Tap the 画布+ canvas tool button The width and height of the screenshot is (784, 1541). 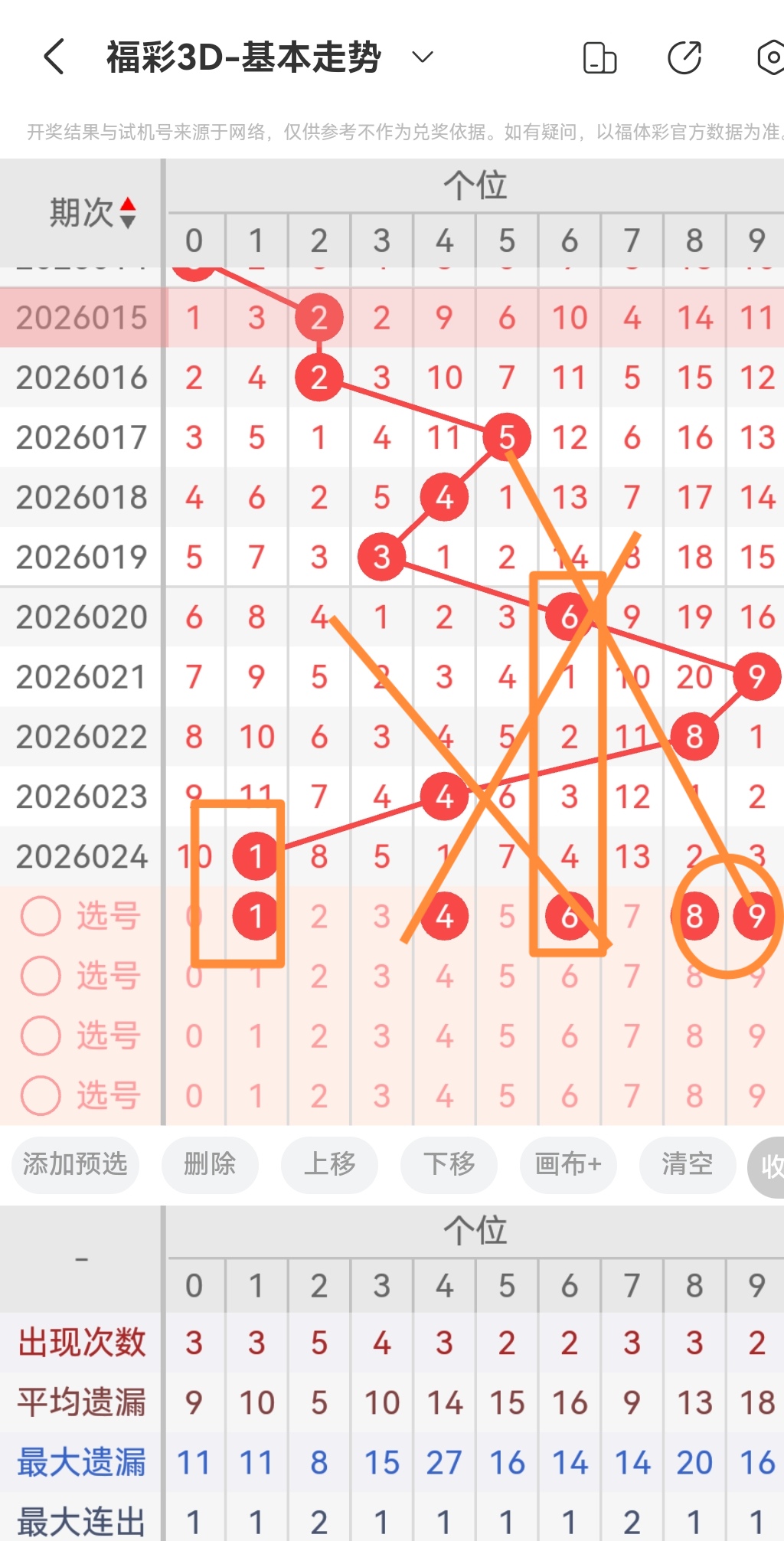click(567, 1165)
